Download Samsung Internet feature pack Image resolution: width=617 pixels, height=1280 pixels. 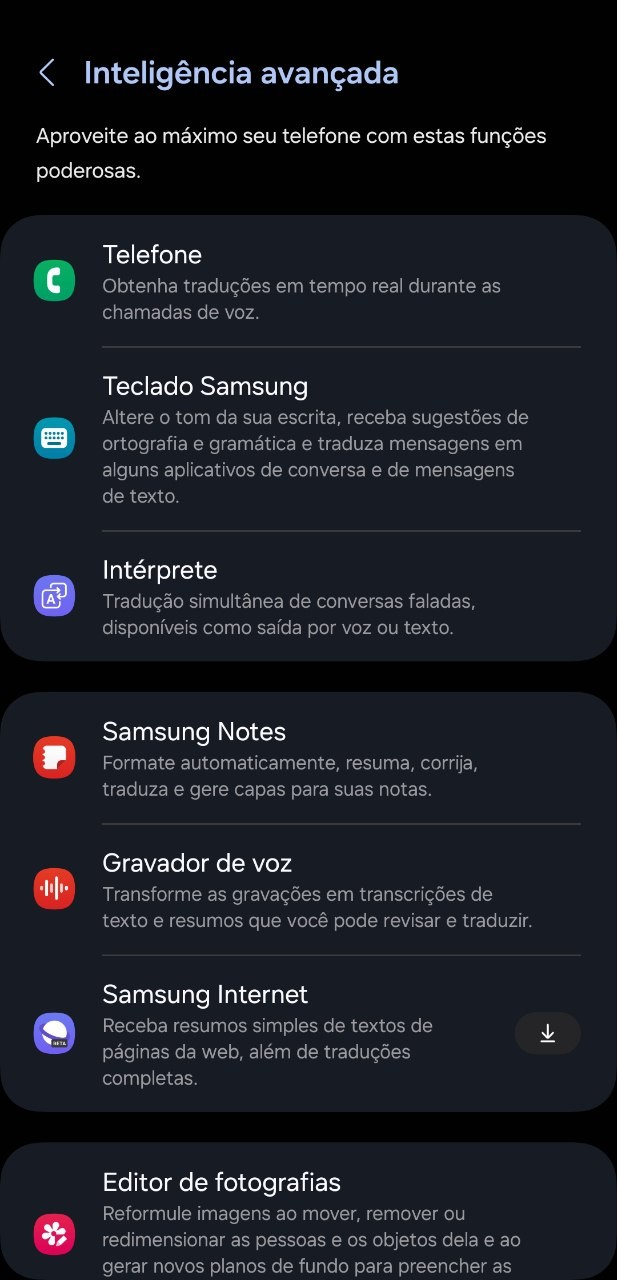(548, 1033)
